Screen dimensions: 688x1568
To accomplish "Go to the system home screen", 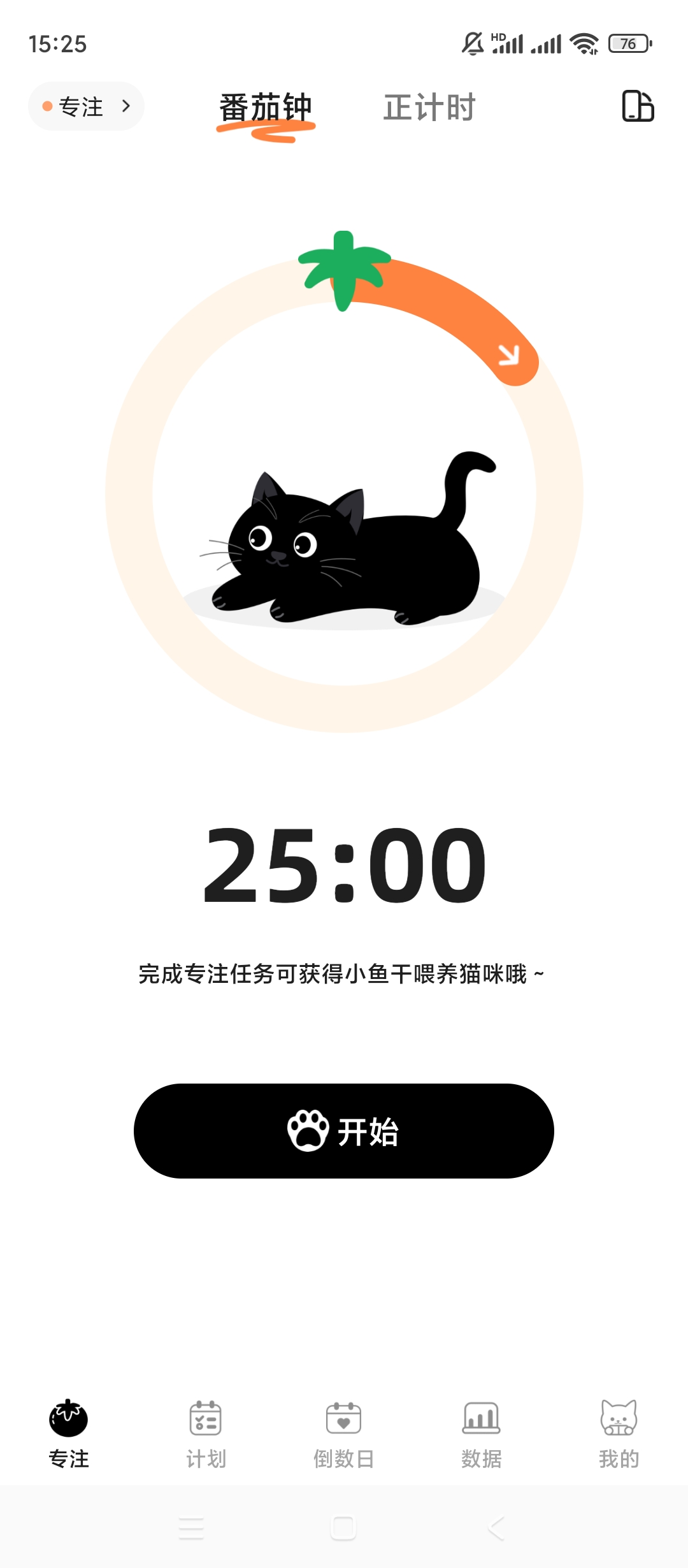I will (x=343, y=1528).
